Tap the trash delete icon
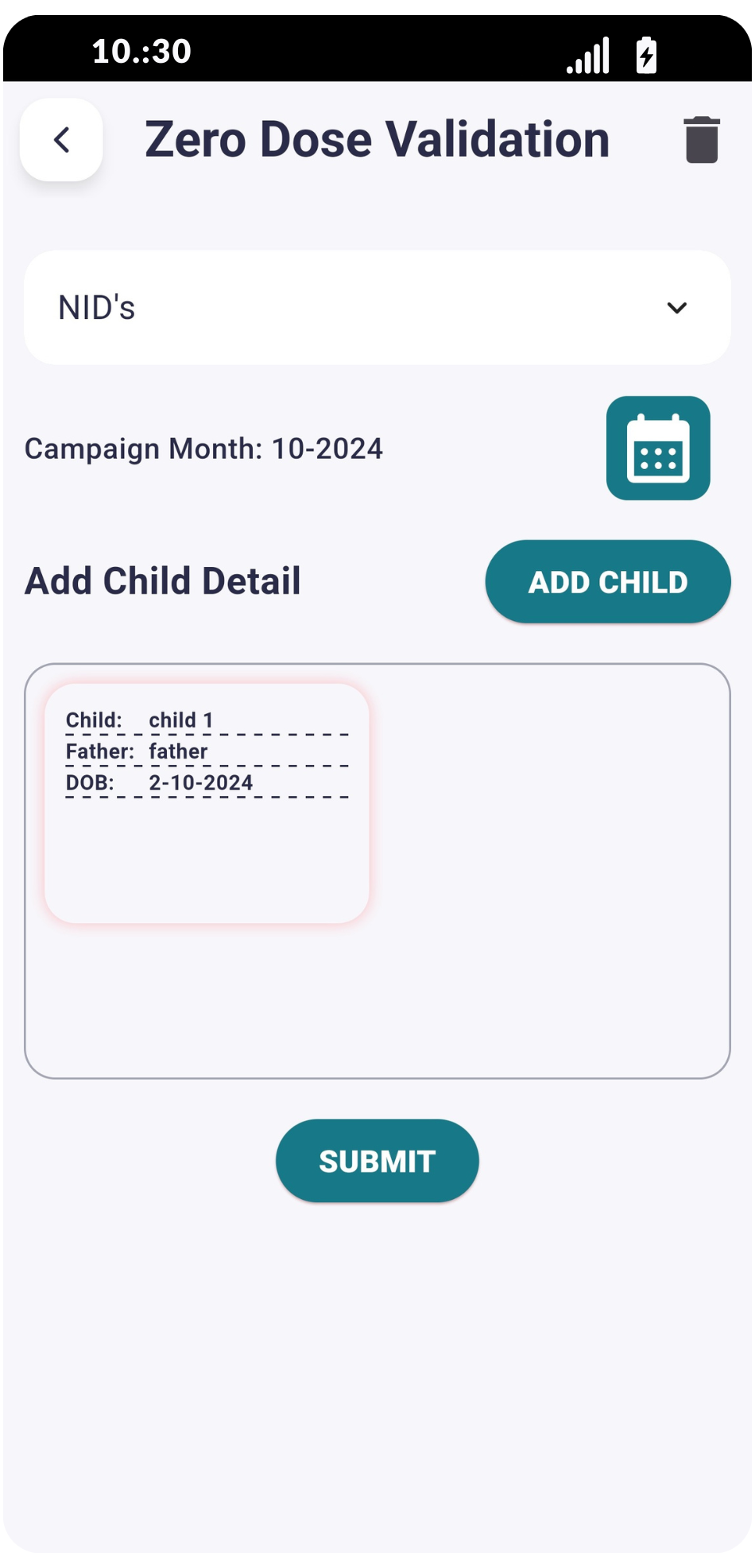755x1568 pixels. [x=701, y=140]
